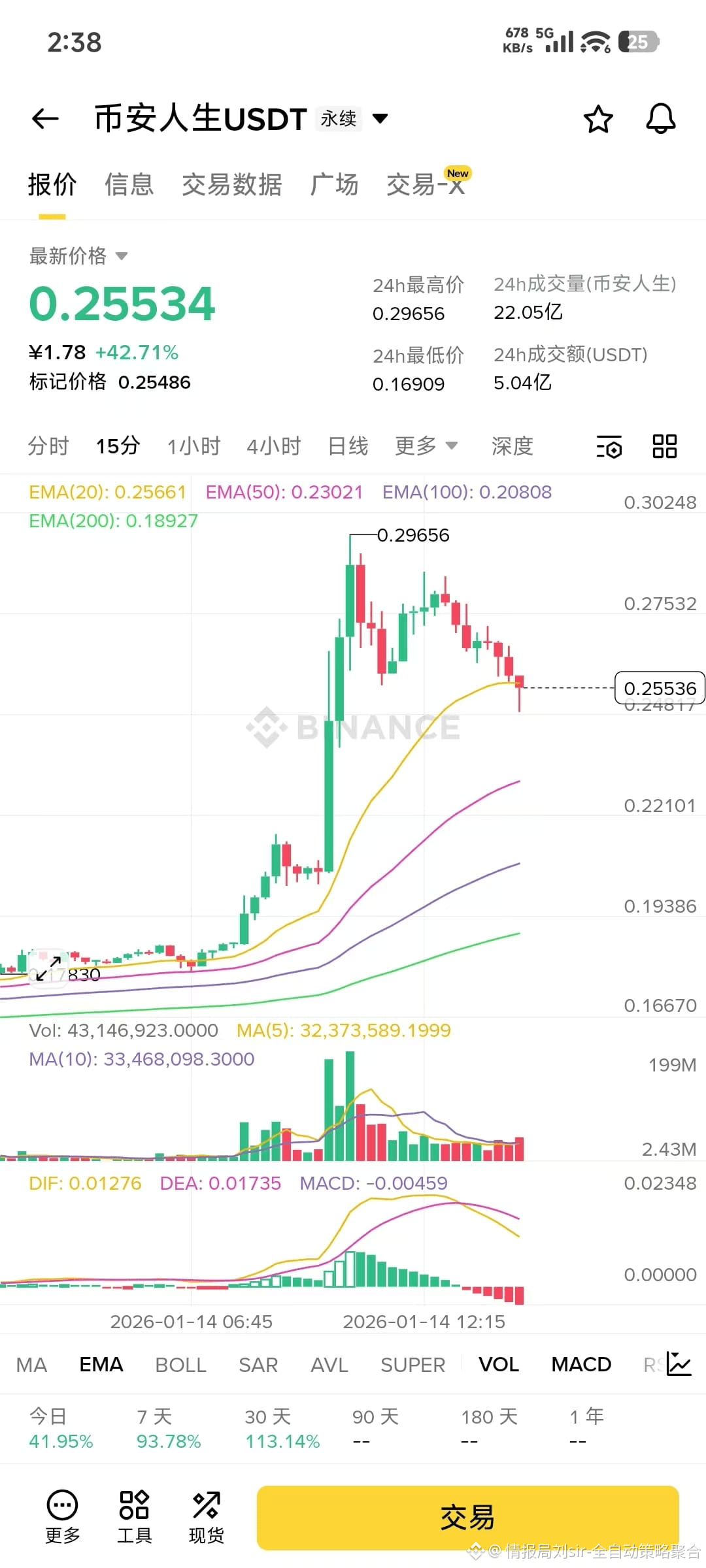Expand the 更多 intervals dropdown

point(426,446)
